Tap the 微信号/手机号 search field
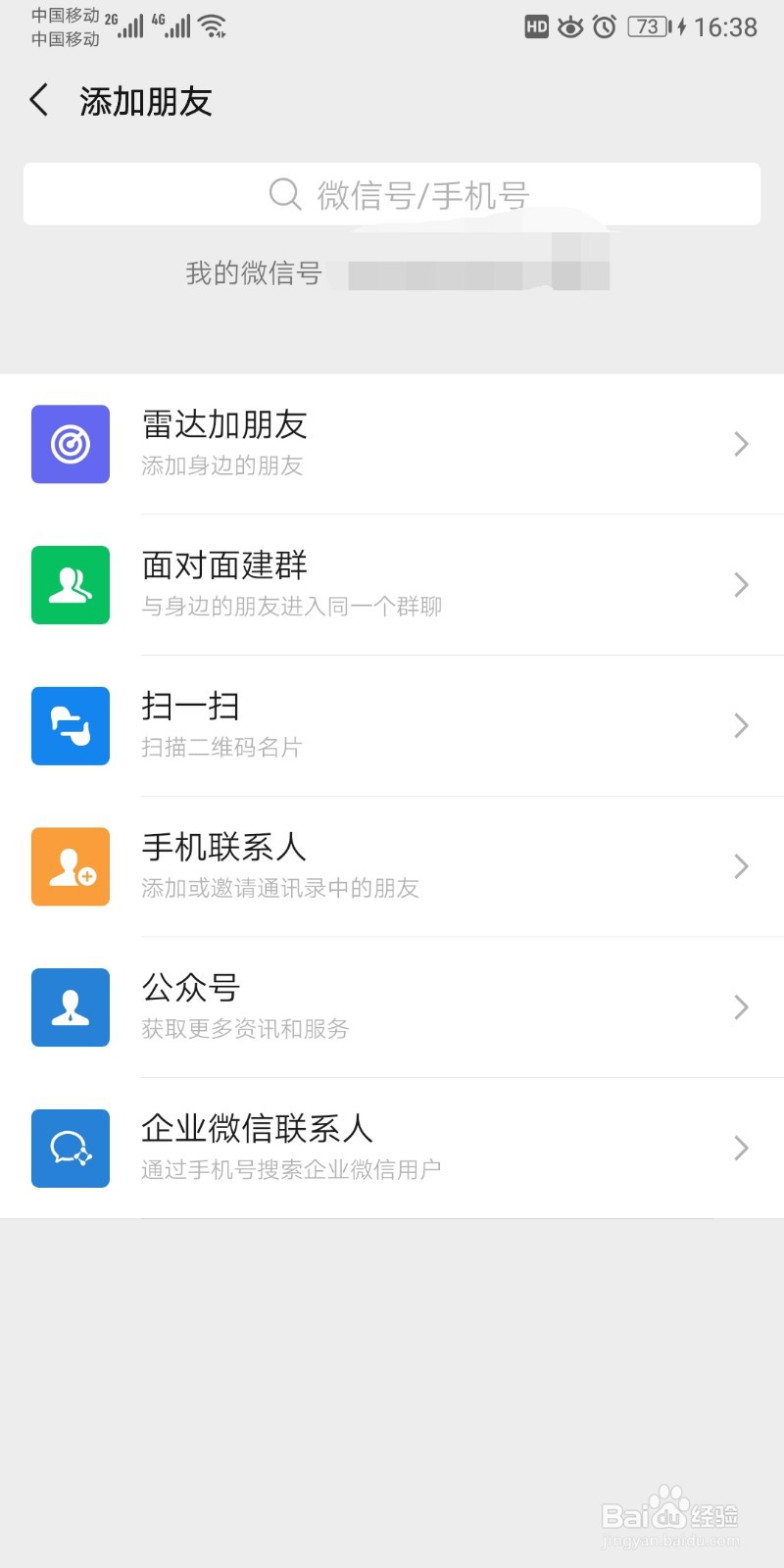Image resolution: width=784 pixels, height=1568 pixels. pyautogui.click(x=421, y=194)
